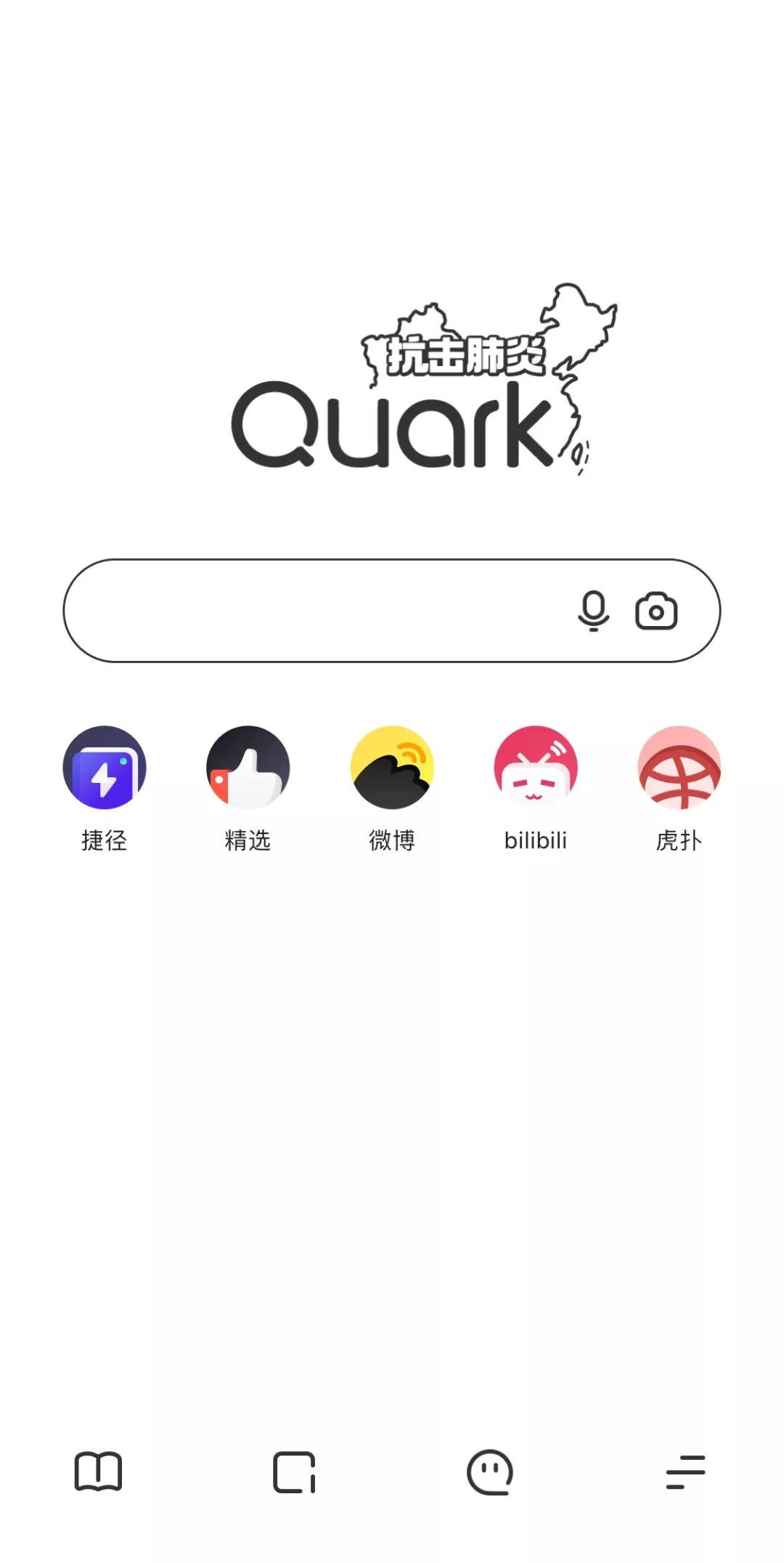This screenshot has width=784, height=1563.
Task: Open the 捷径 shortcuts panel
Action: tap(104, 766)
